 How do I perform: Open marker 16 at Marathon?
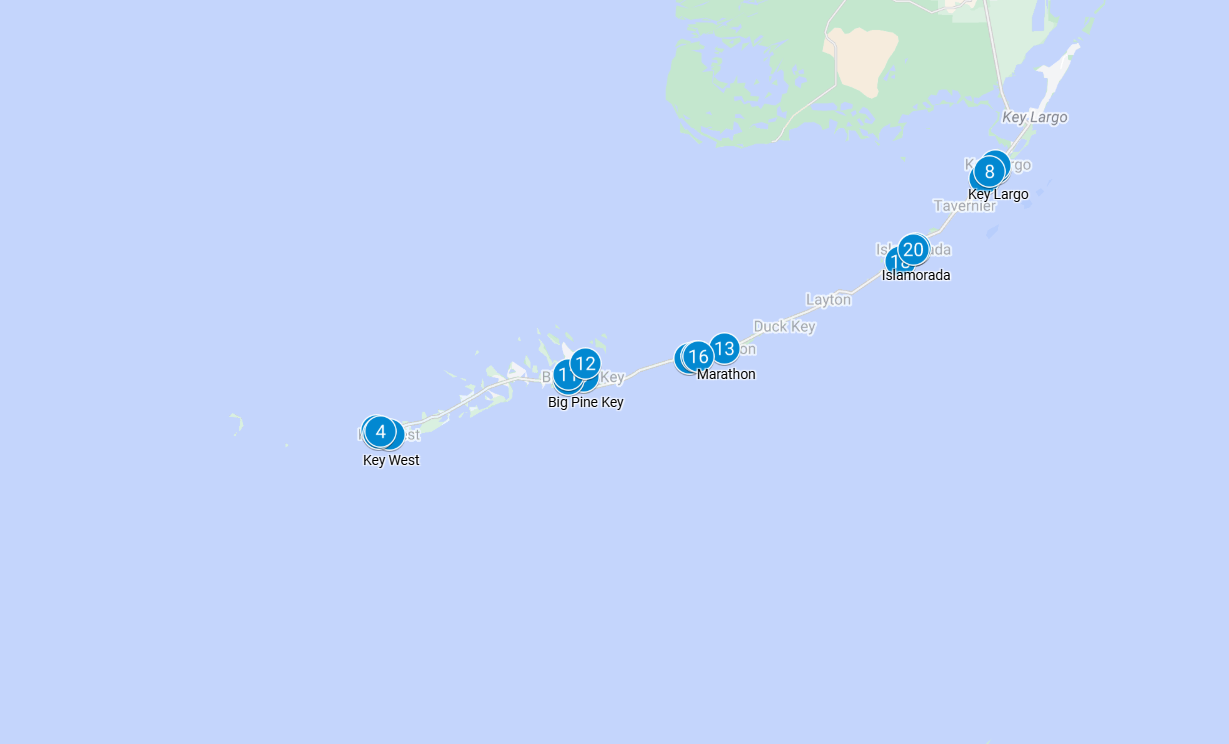point(698,356)
